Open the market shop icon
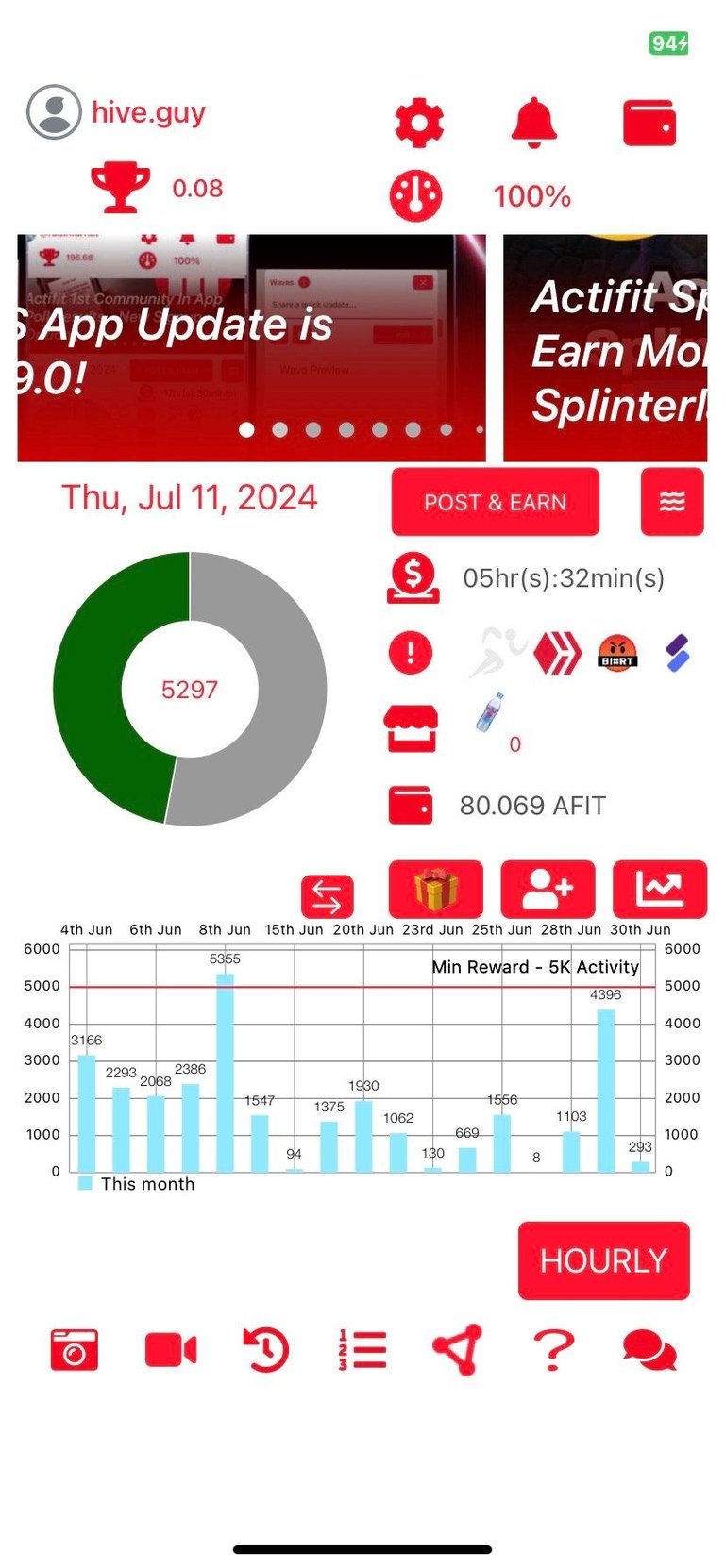This screenshot has width=725, height=1568. click(x=411, y=729)
